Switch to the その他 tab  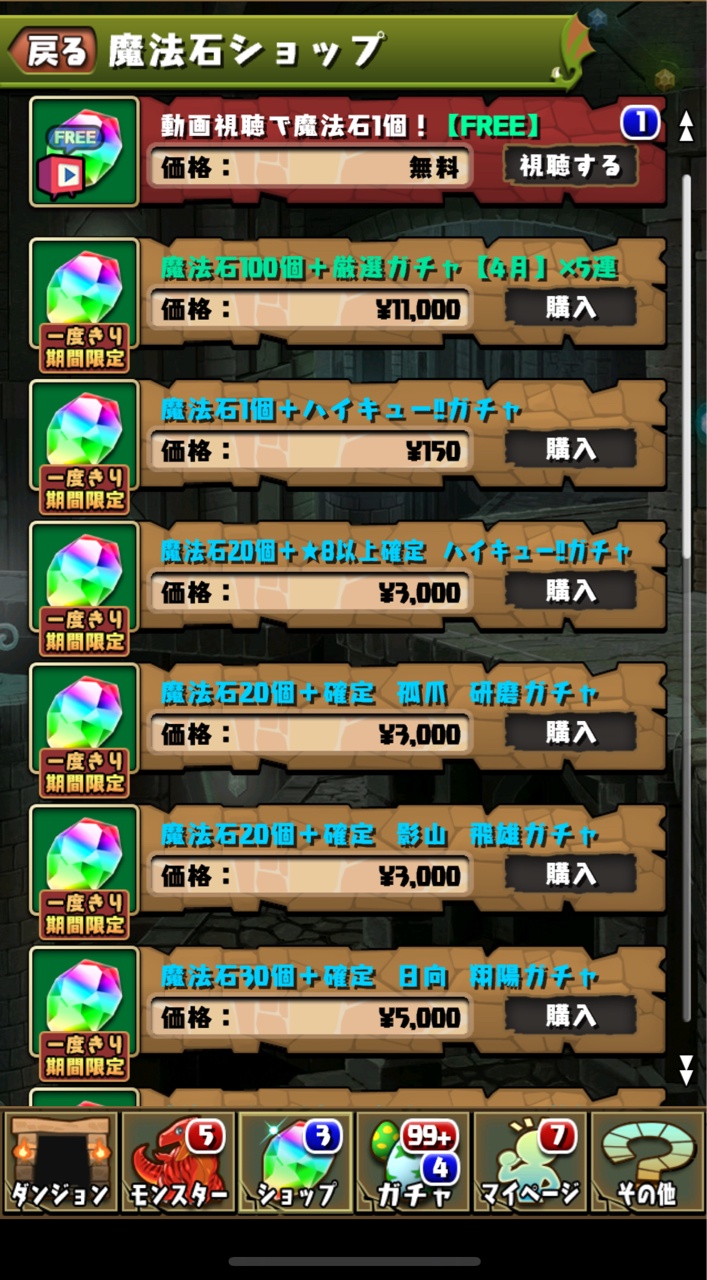(x=647, y=1162)
